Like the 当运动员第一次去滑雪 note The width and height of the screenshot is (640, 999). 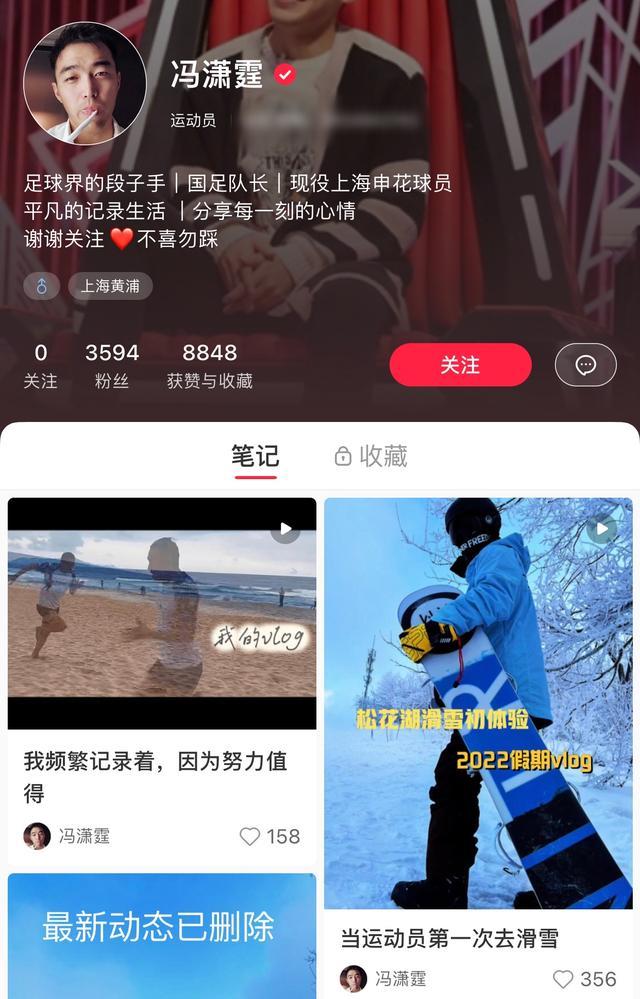coord(564,979)
